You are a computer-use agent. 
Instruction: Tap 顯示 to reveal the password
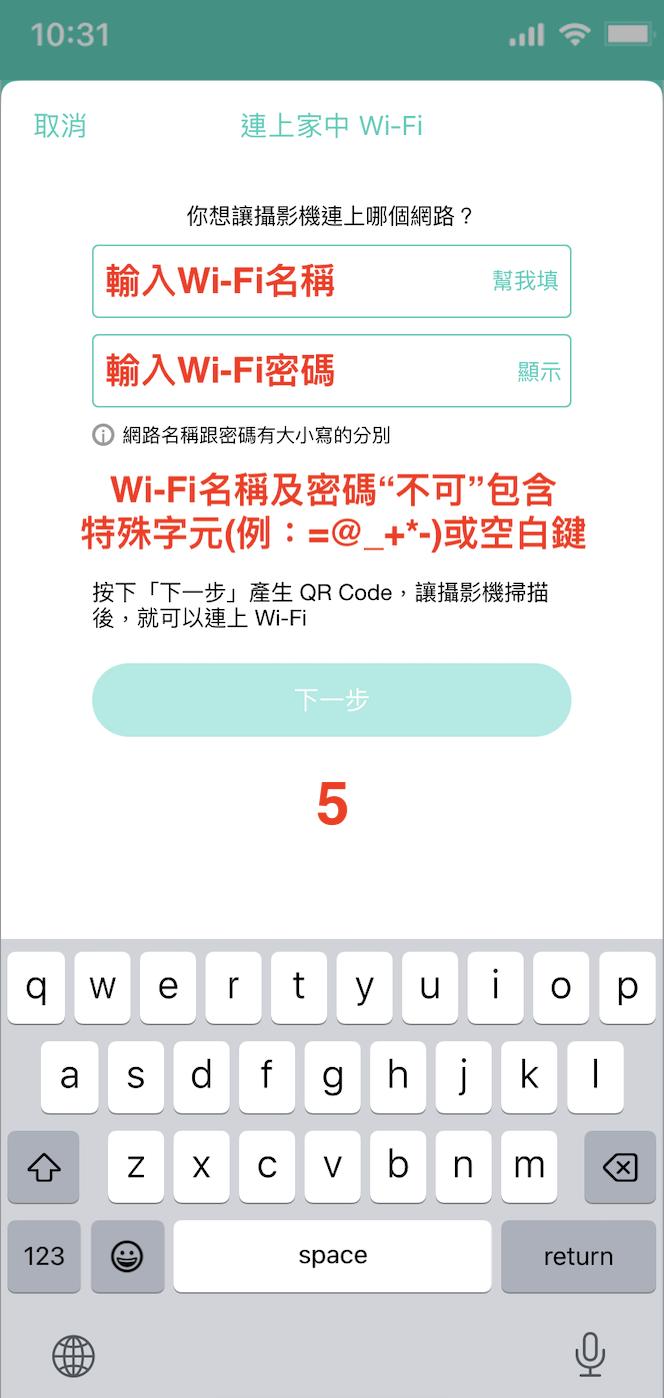coord(539,372)
